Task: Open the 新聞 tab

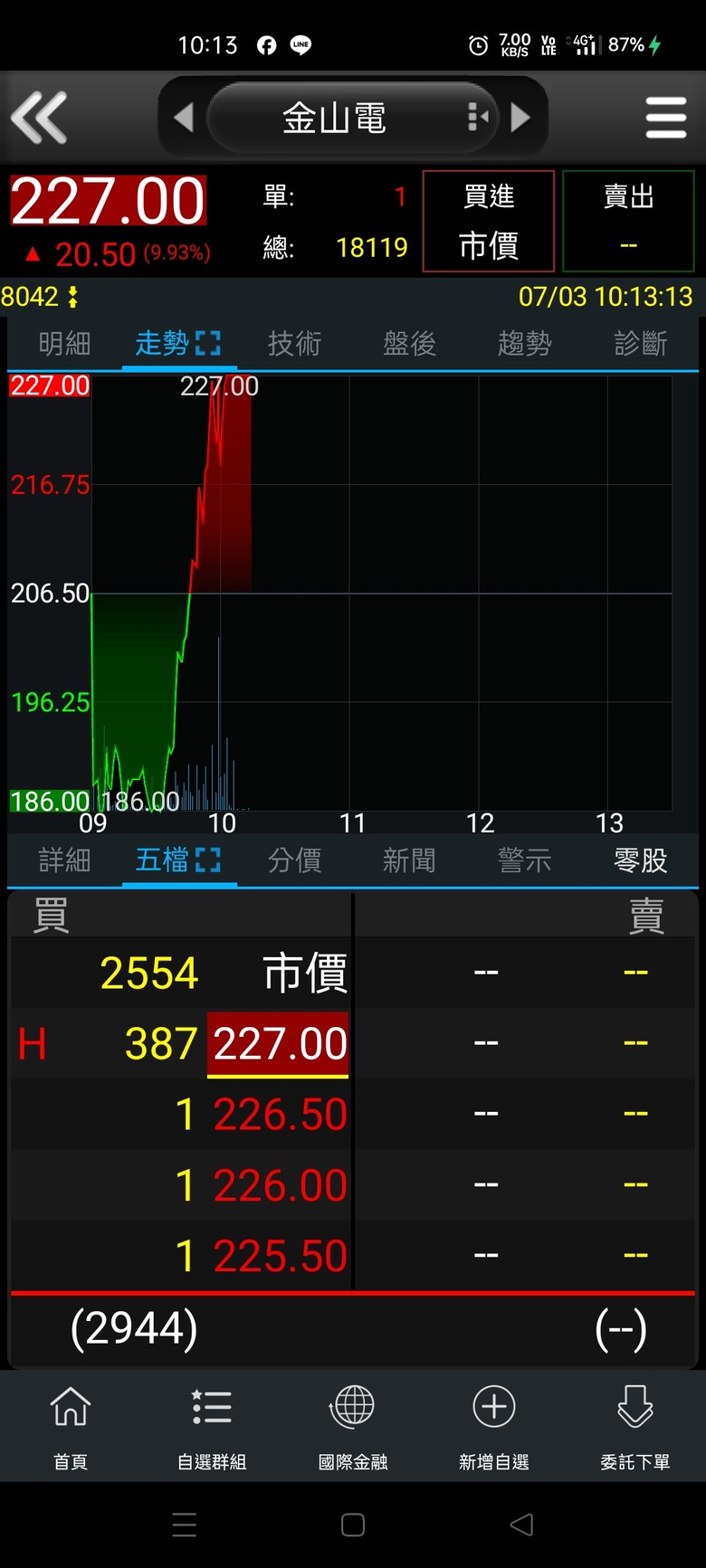Action: 409,860
